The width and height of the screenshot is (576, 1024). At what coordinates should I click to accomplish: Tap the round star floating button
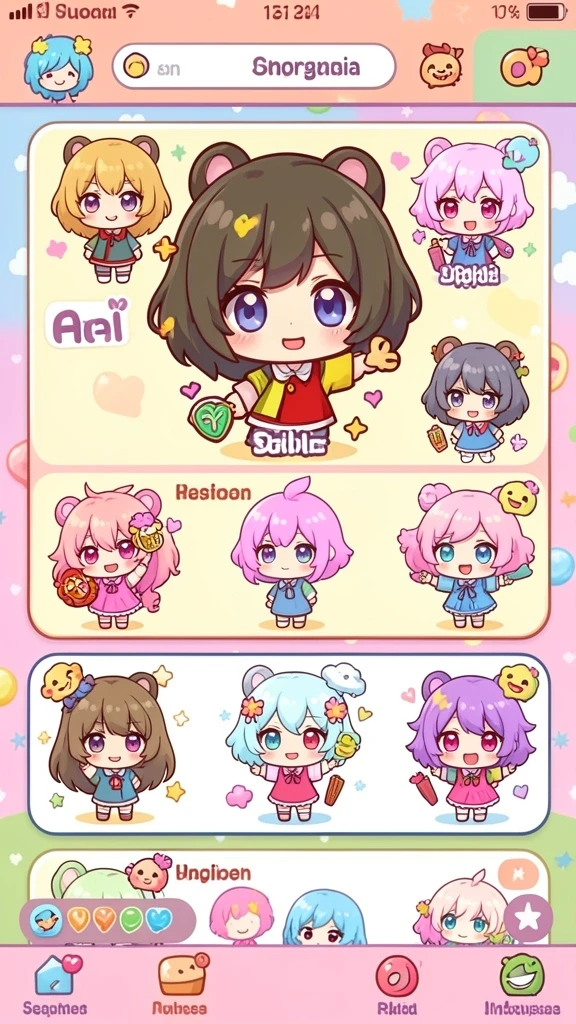528,918
